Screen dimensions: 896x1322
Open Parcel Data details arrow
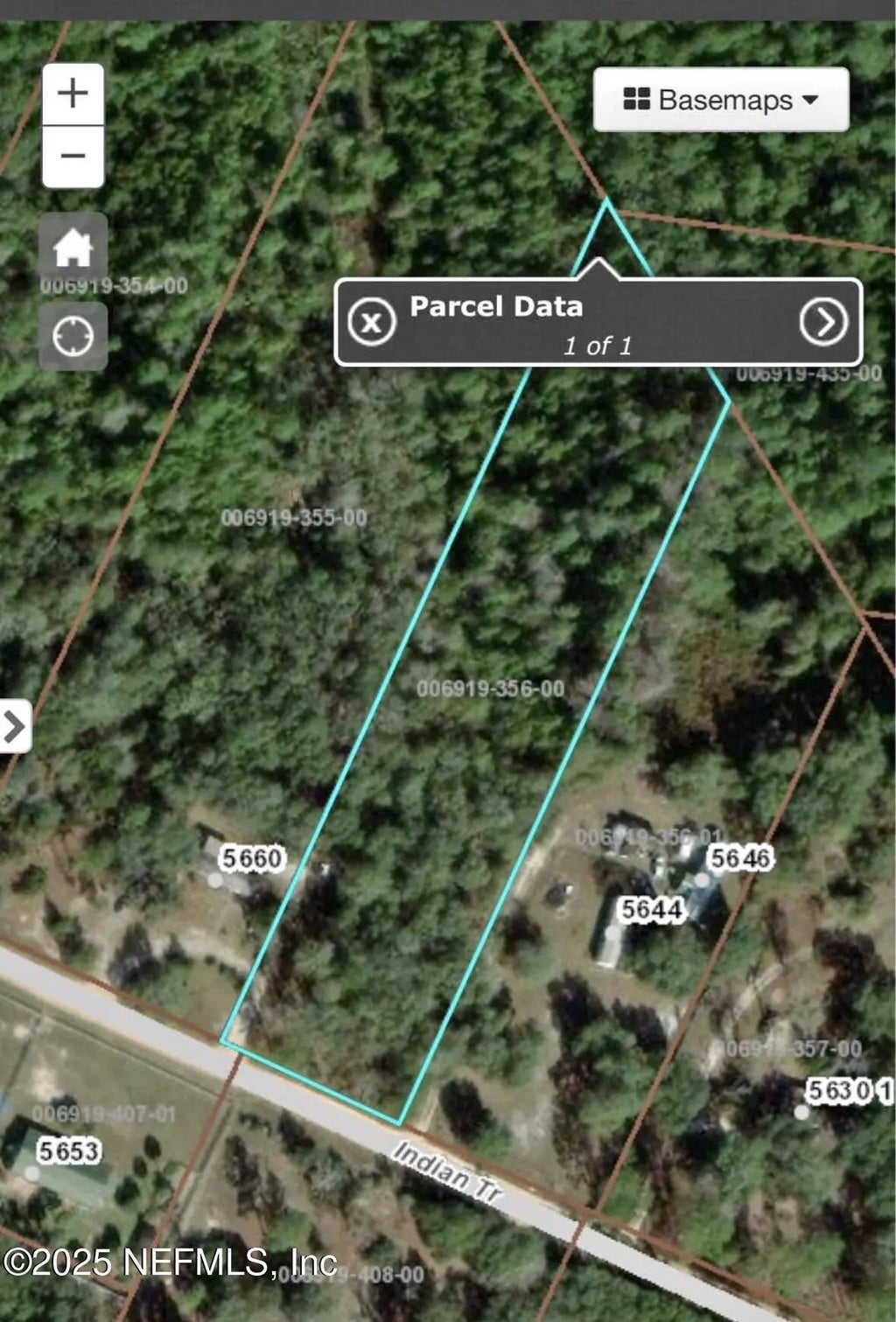pos(823,322)
